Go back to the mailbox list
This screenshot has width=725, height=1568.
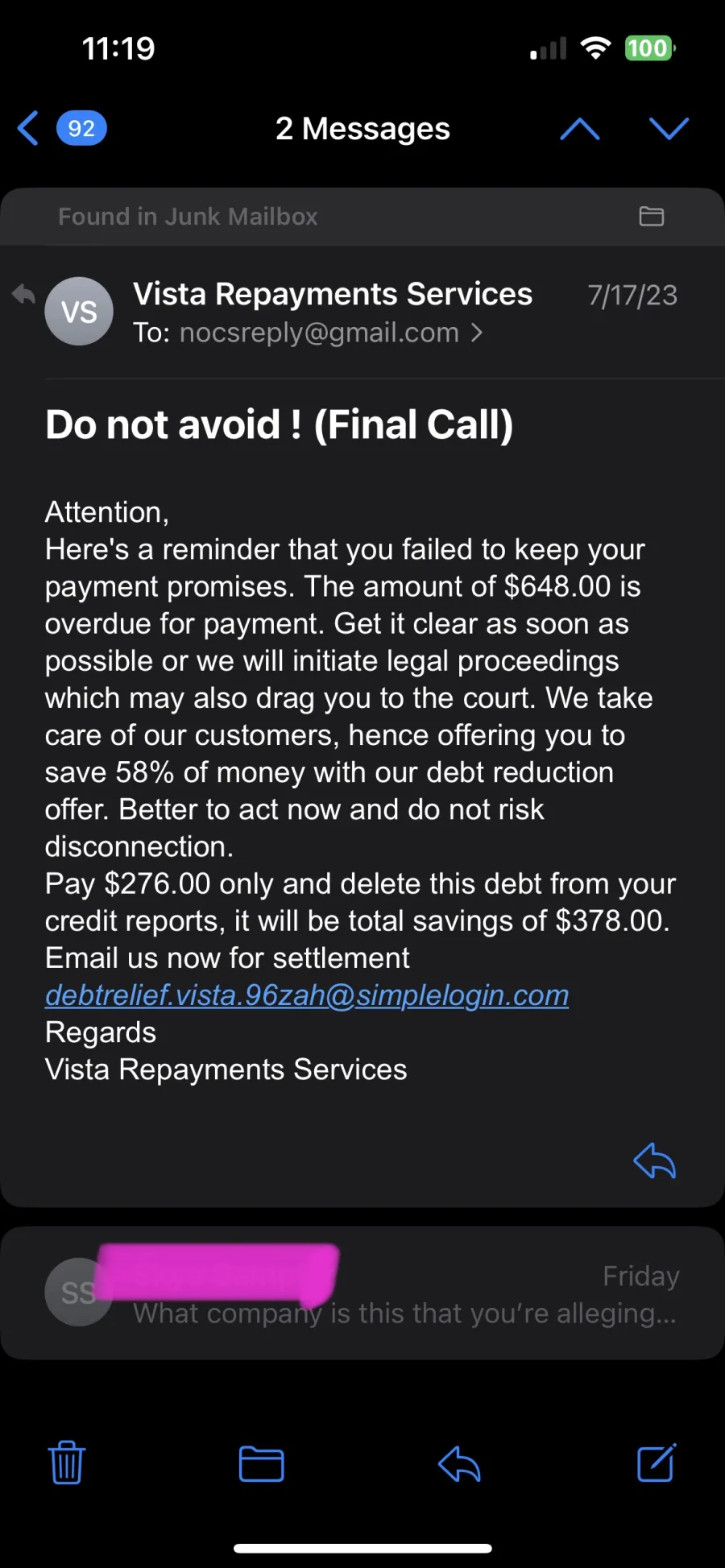coord(61,129)
